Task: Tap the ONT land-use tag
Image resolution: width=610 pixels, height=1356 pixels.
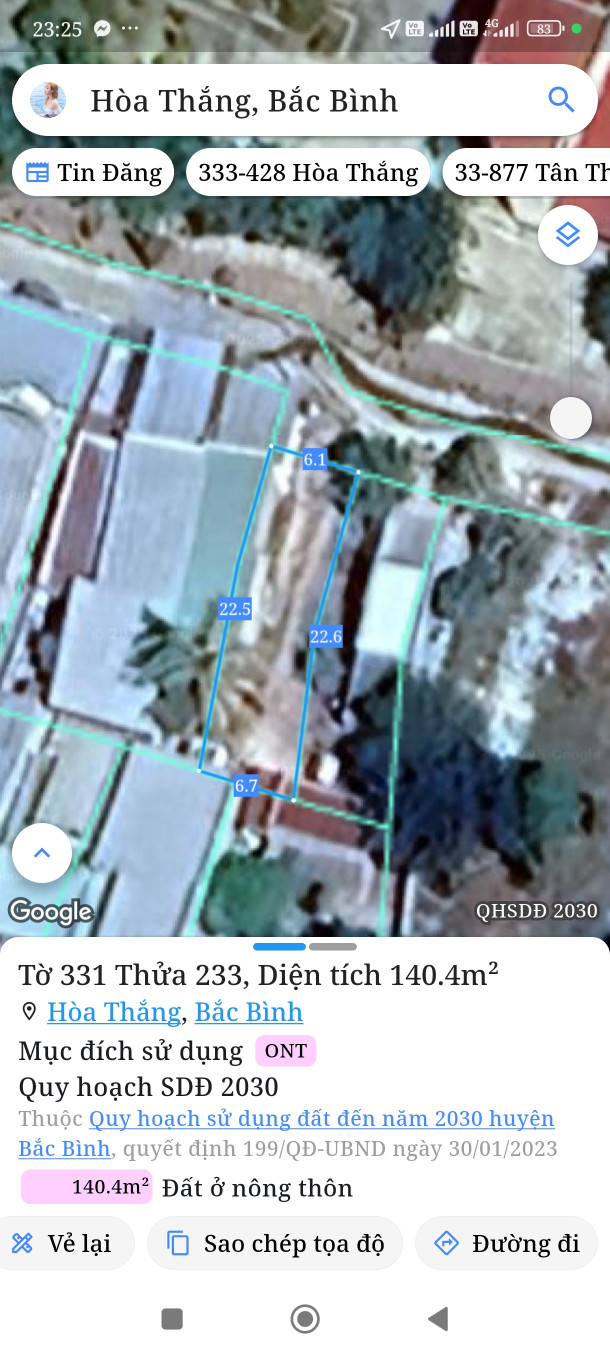Action: [286, 1051]
